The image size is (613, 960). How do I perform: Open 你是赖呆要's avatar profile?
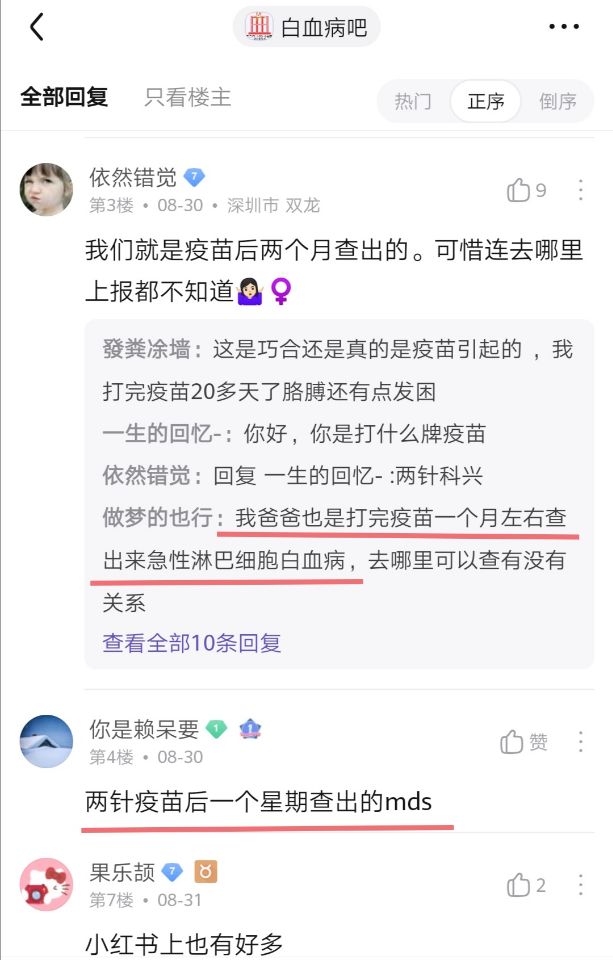pyautogui.click(x=47, y=741)
